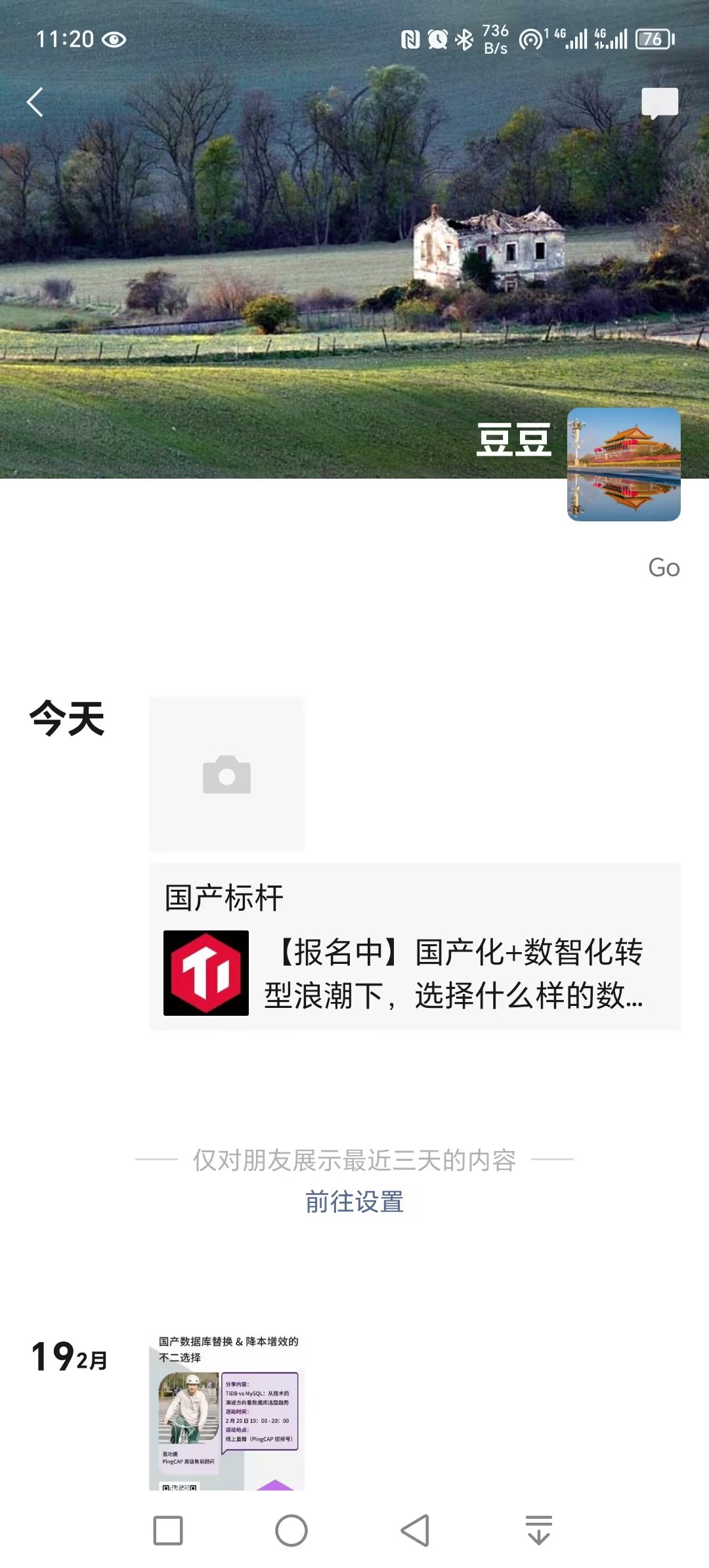
Task: Tap the system back triangle
Action: [x=415, y=1531]
